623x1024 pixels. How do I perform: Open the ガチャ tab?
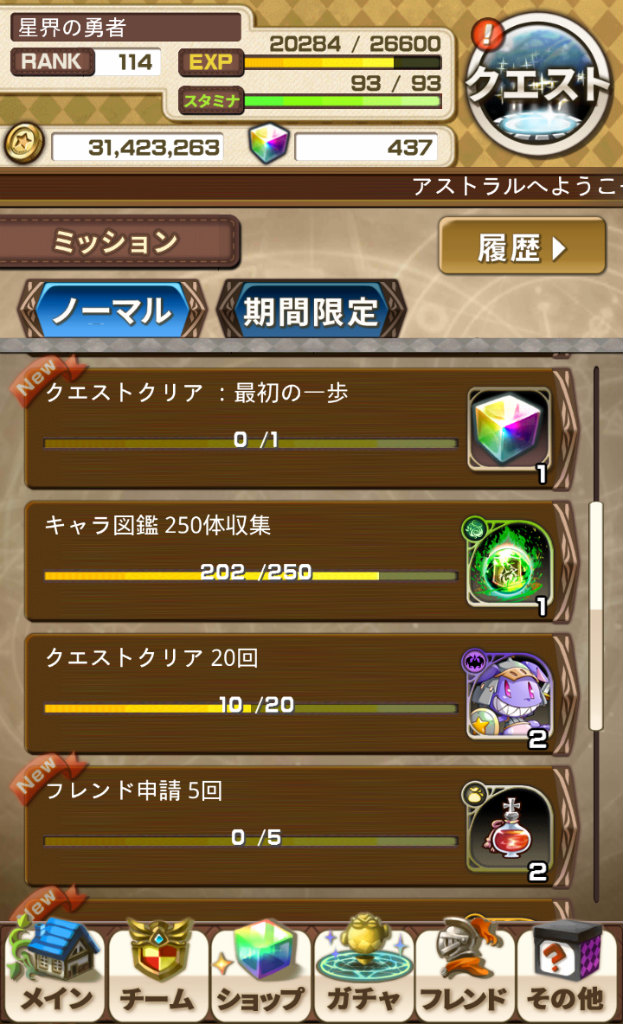pyautogui.click(x=363, y=970)
